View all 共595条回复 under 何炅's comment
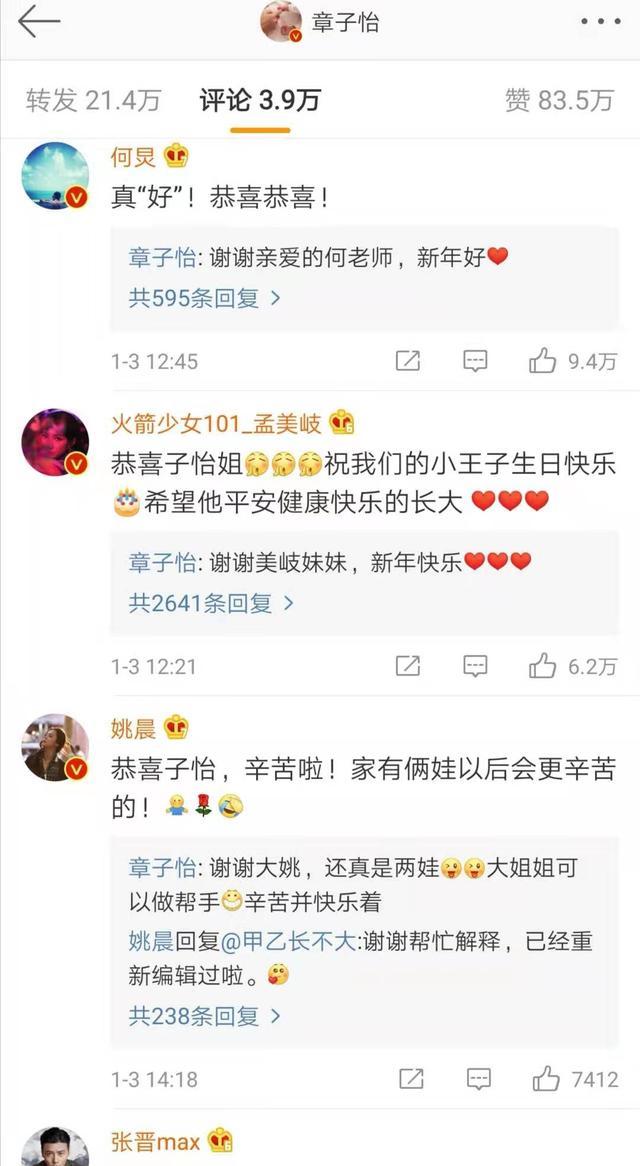Viewport: 640px width, 1166px height. pyautogui.click(x=204, y=298)
